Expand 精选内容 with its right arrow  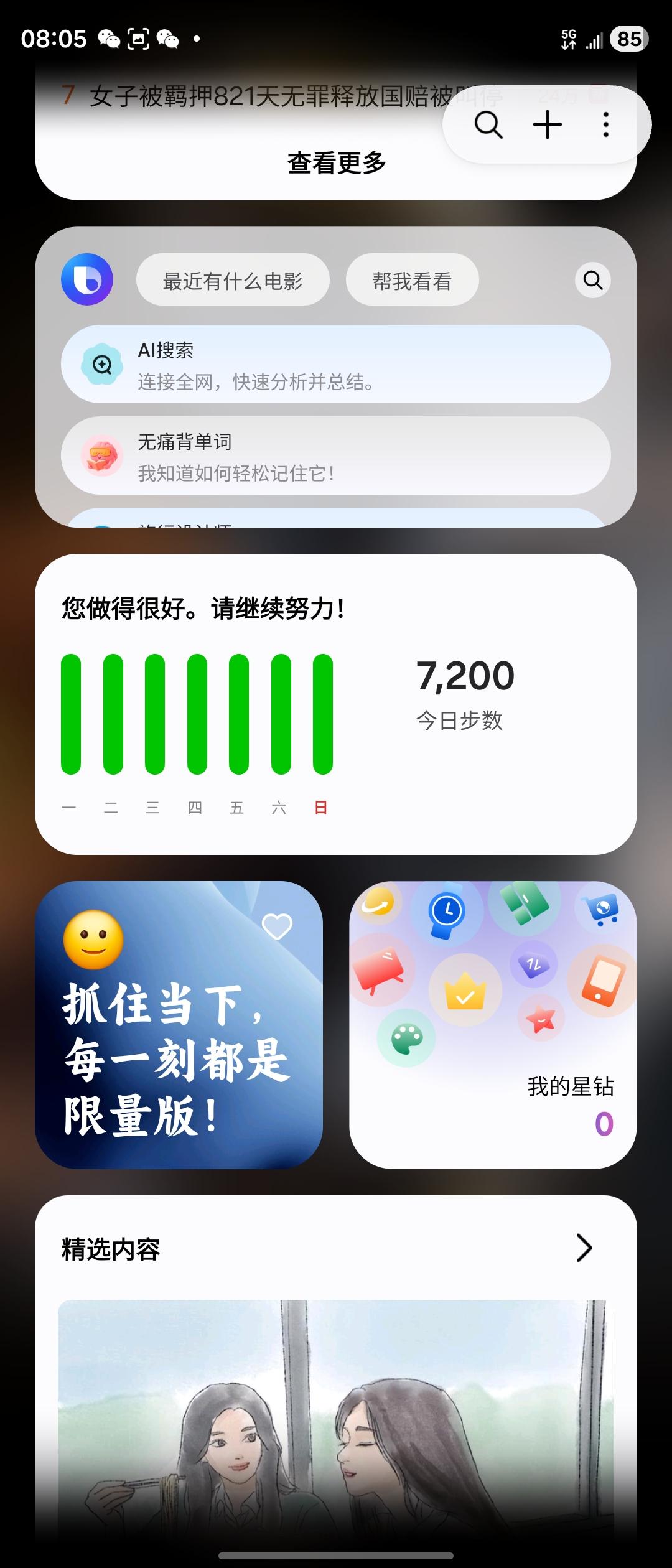(584, 1248)
